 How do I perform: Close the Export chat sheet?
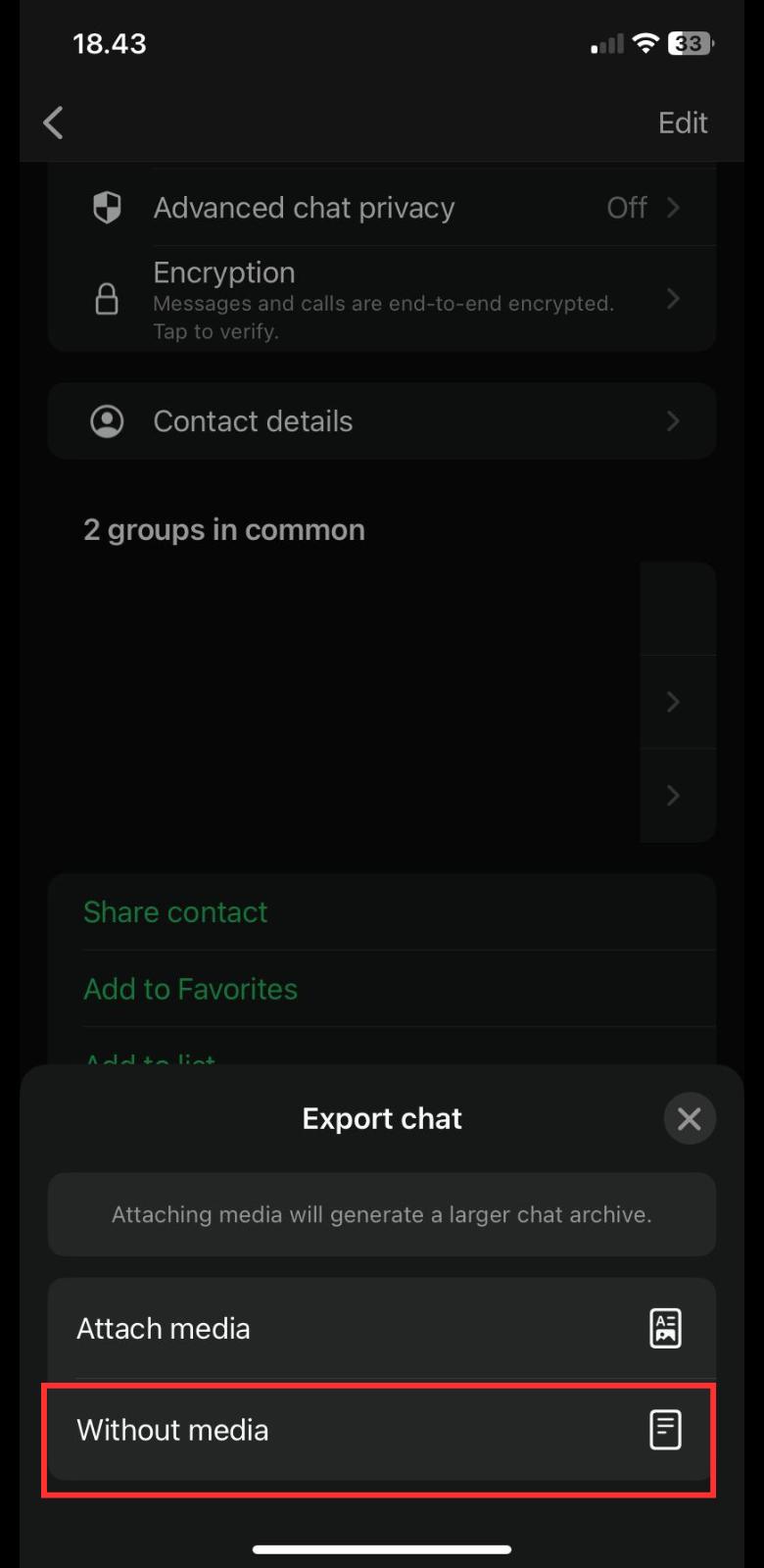click(689, 1118)
